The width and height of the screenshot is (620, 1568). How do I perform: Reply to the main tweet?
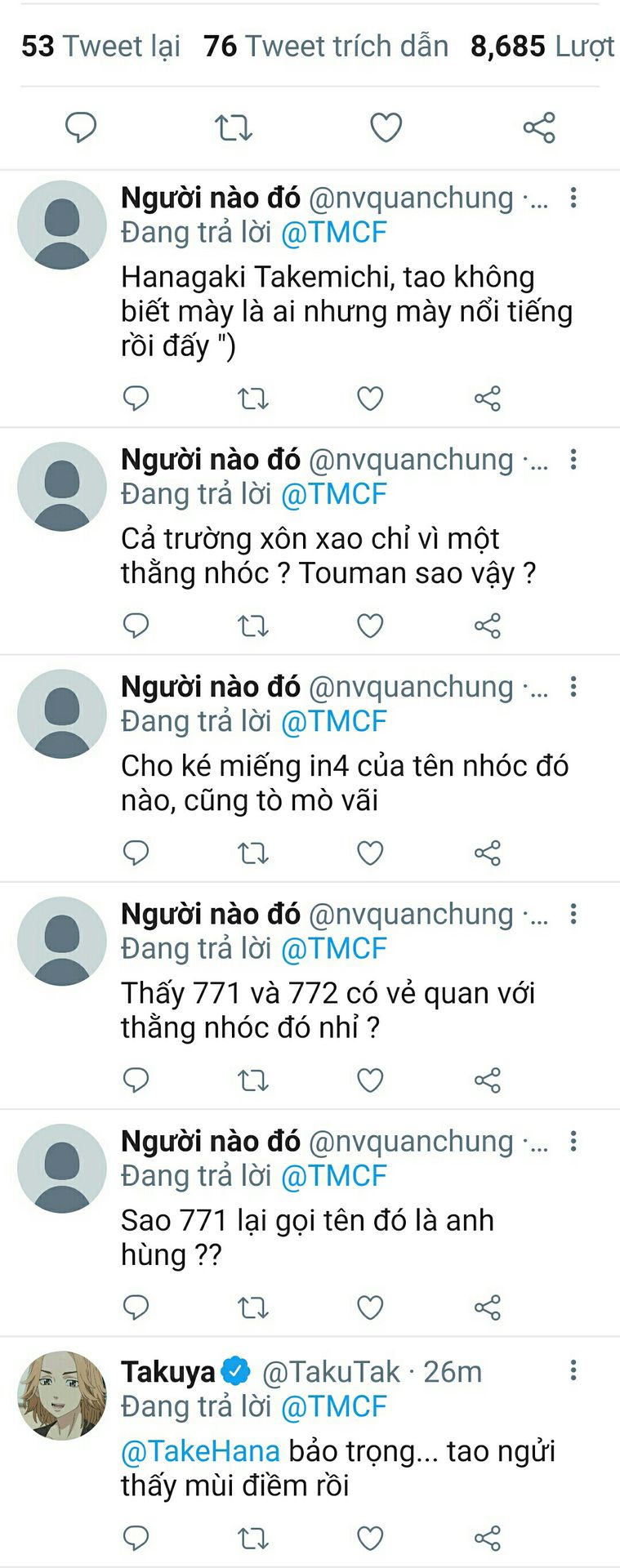pos(81,127)
